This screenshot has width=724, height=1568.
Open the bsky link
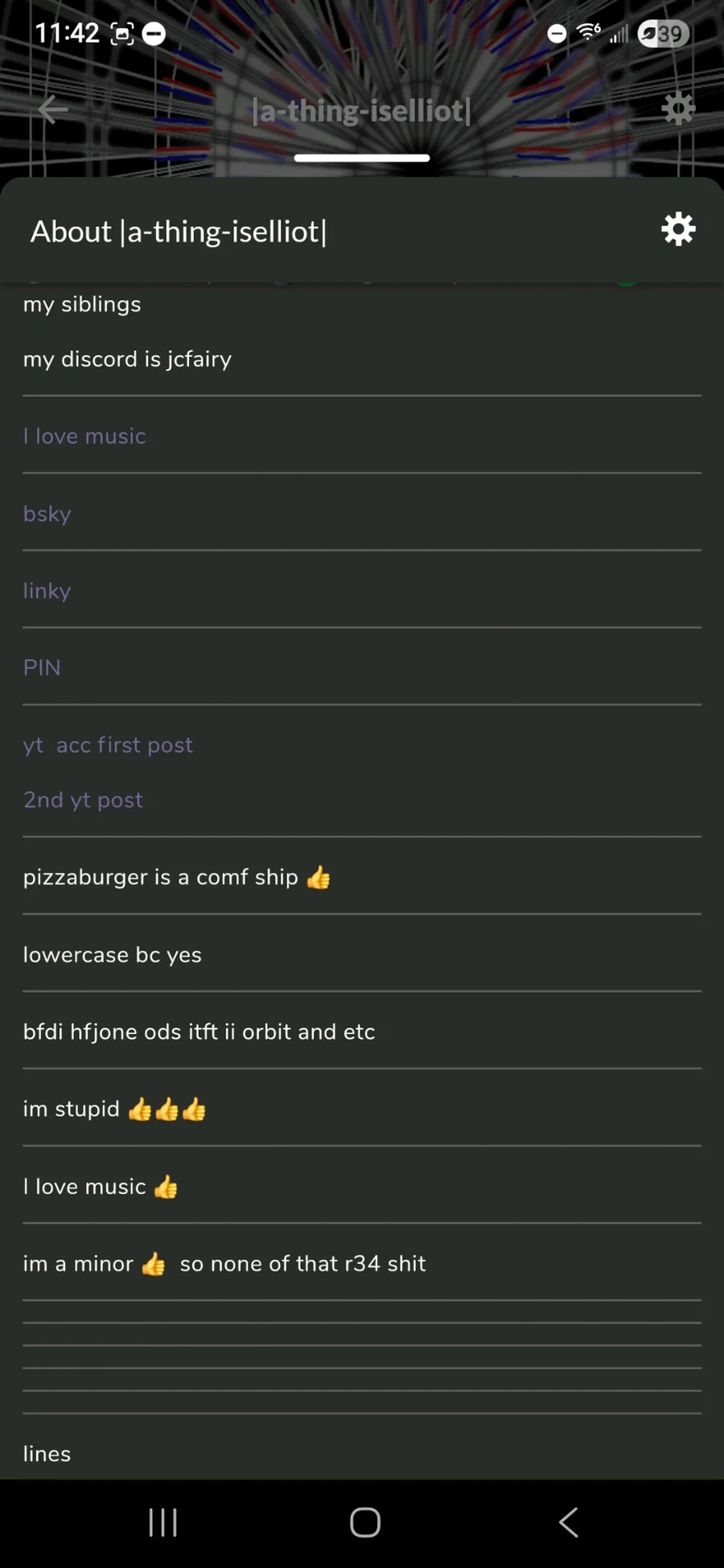pyautogui.click(x=47, y=514)
